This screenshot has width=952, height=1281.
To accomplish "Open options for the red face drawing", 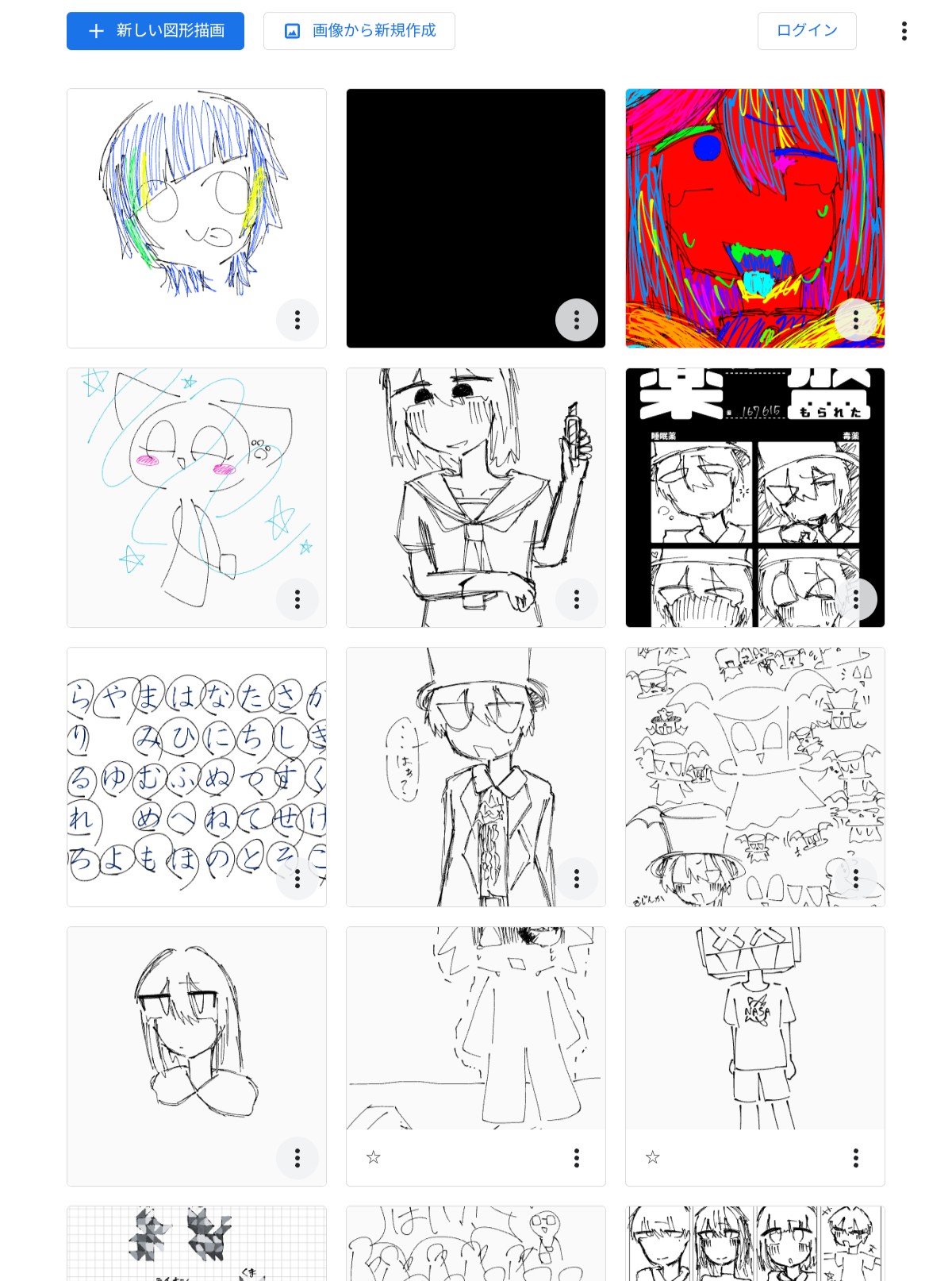I will click(856, 320).
